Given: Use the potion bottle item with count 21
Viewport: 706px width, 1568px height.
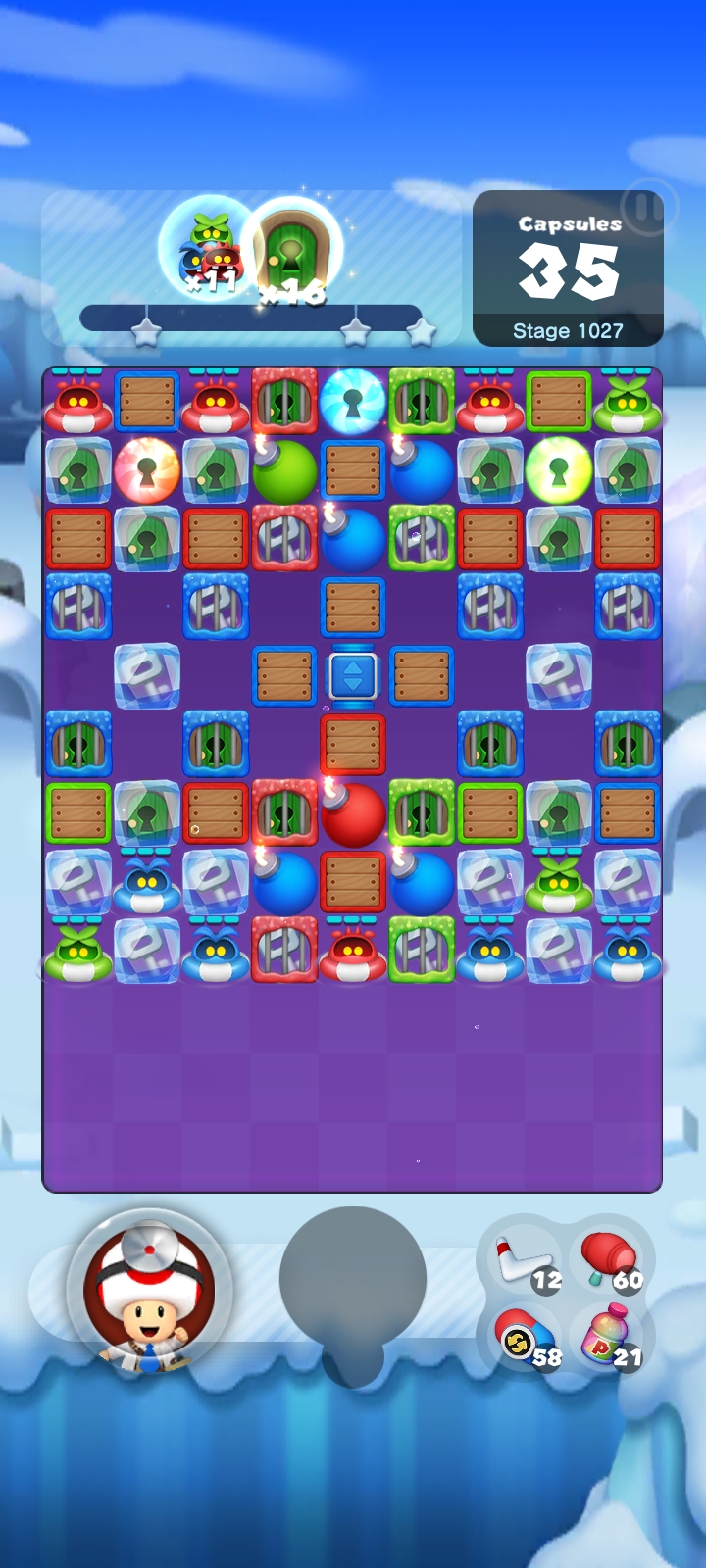Looking at the screenshot, I should pyautogui.click(x=610, y=1337).
